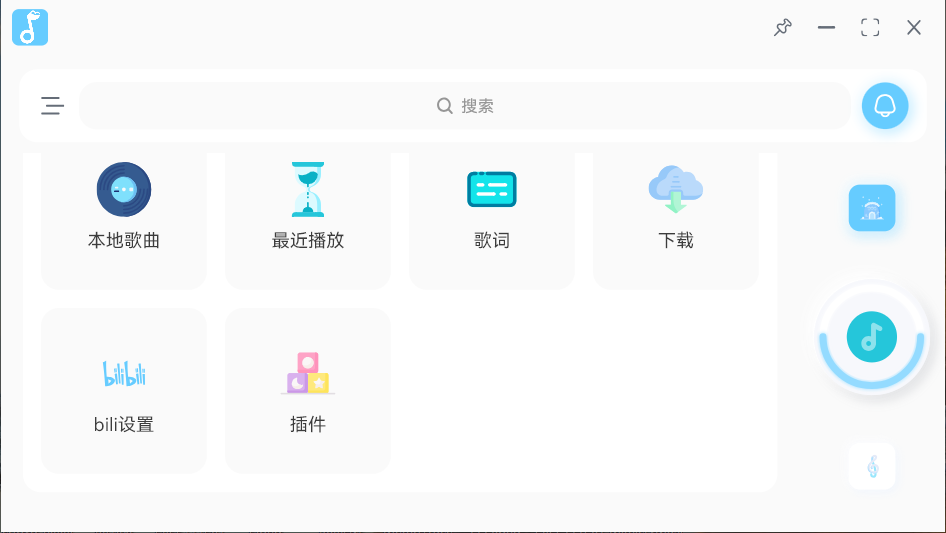Screen dimensions: 946x533
Task: Tap the 搜索 search field
Action: point(465,106)
